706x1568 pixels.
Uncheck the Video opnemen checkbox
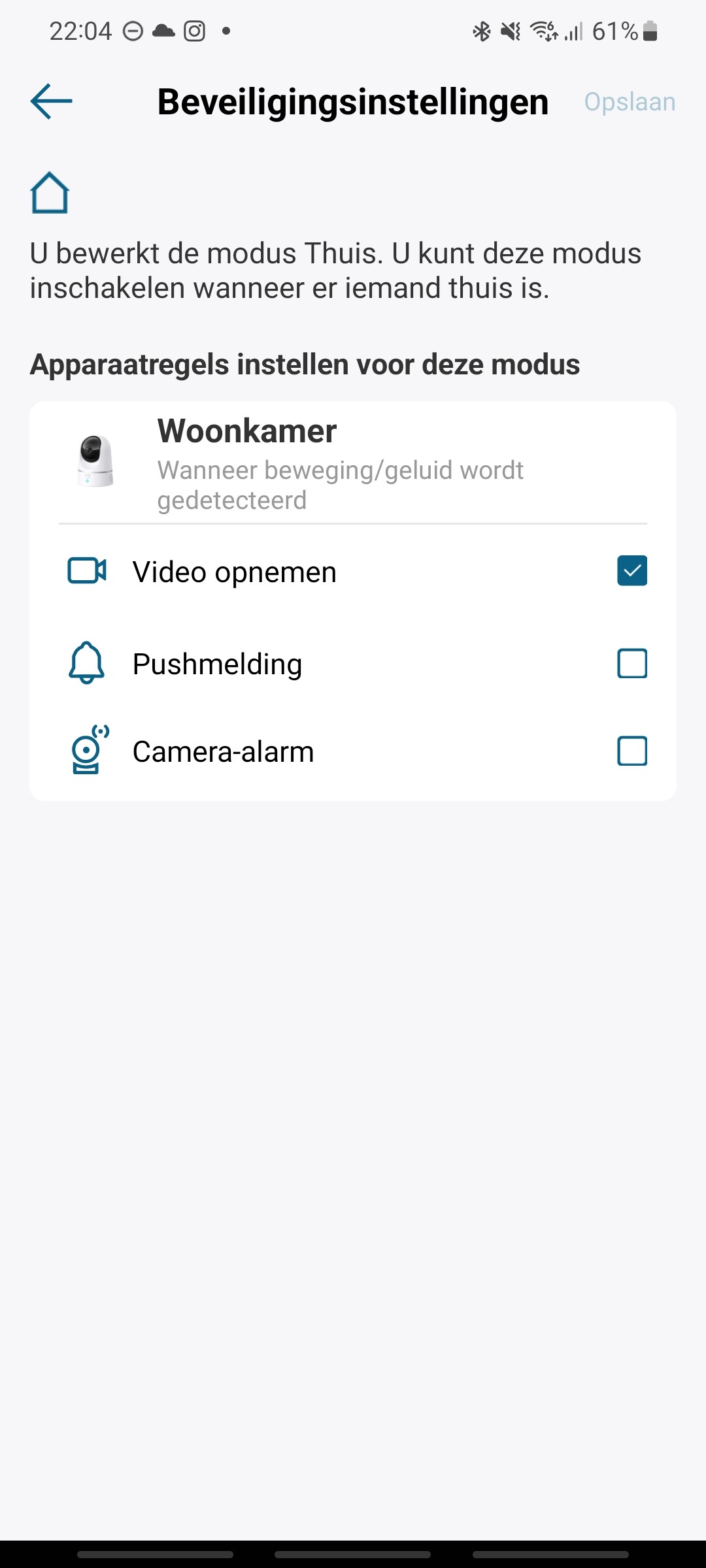(x=632, y=570)
